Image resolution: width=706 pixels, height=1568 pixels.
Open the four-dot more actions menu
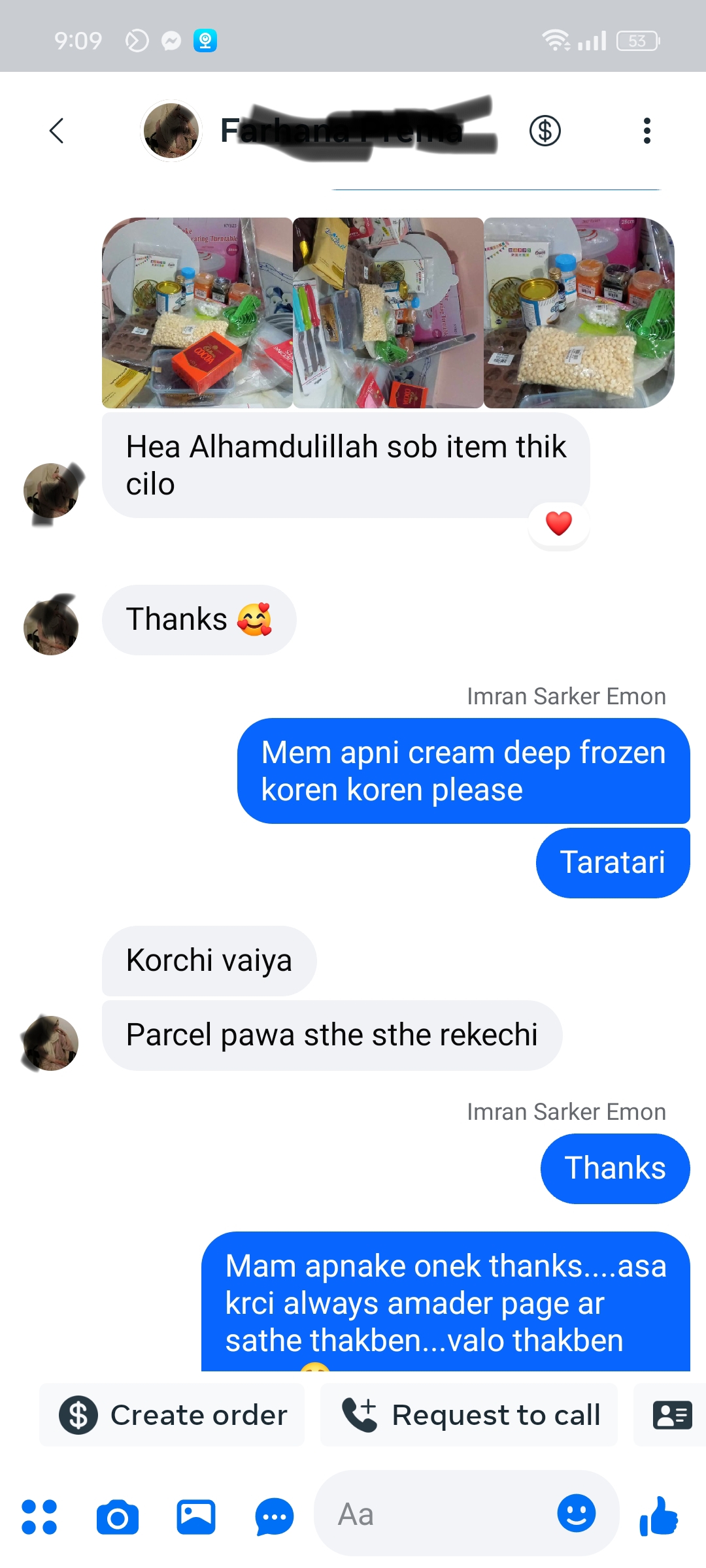pyautogui.click(x=39, y=1516)
